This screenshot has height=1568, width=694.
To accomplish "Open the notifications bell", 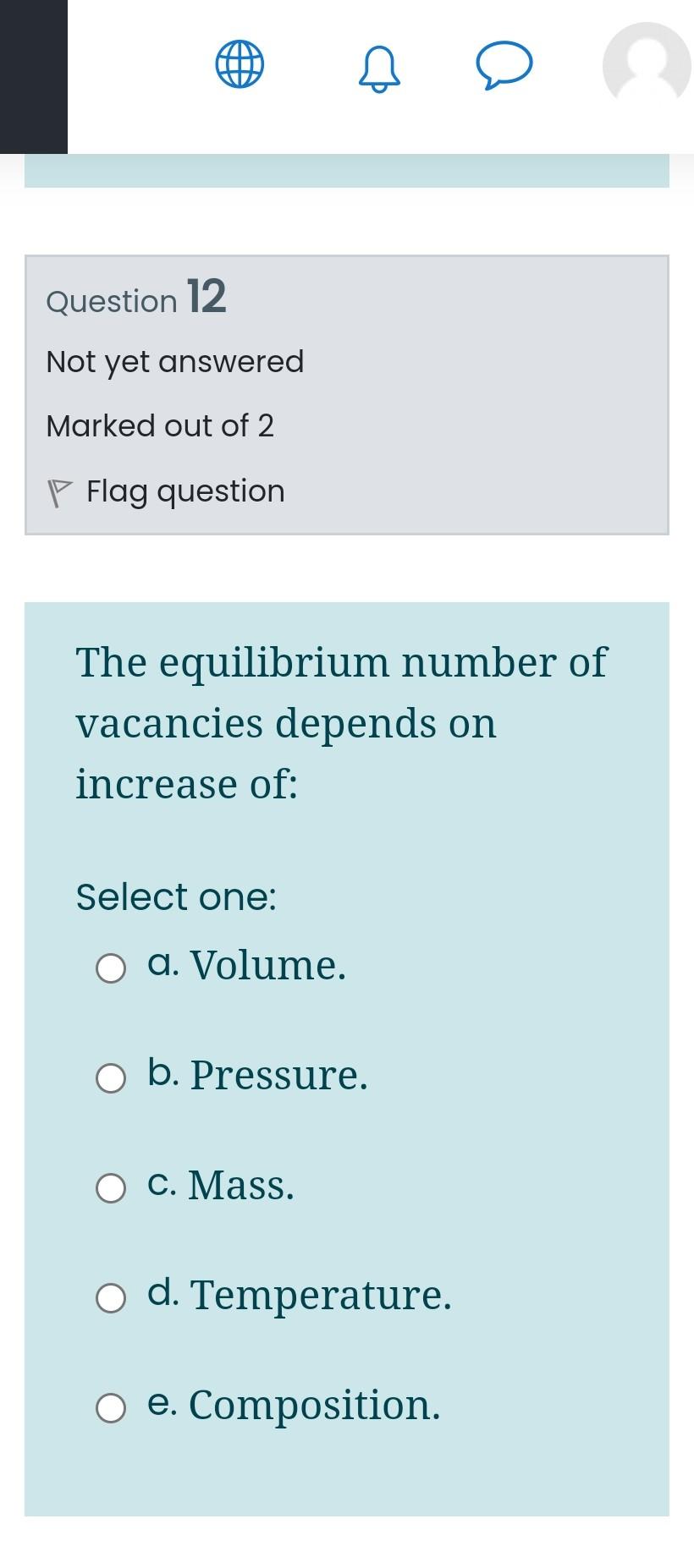I will tap(379, 68).
